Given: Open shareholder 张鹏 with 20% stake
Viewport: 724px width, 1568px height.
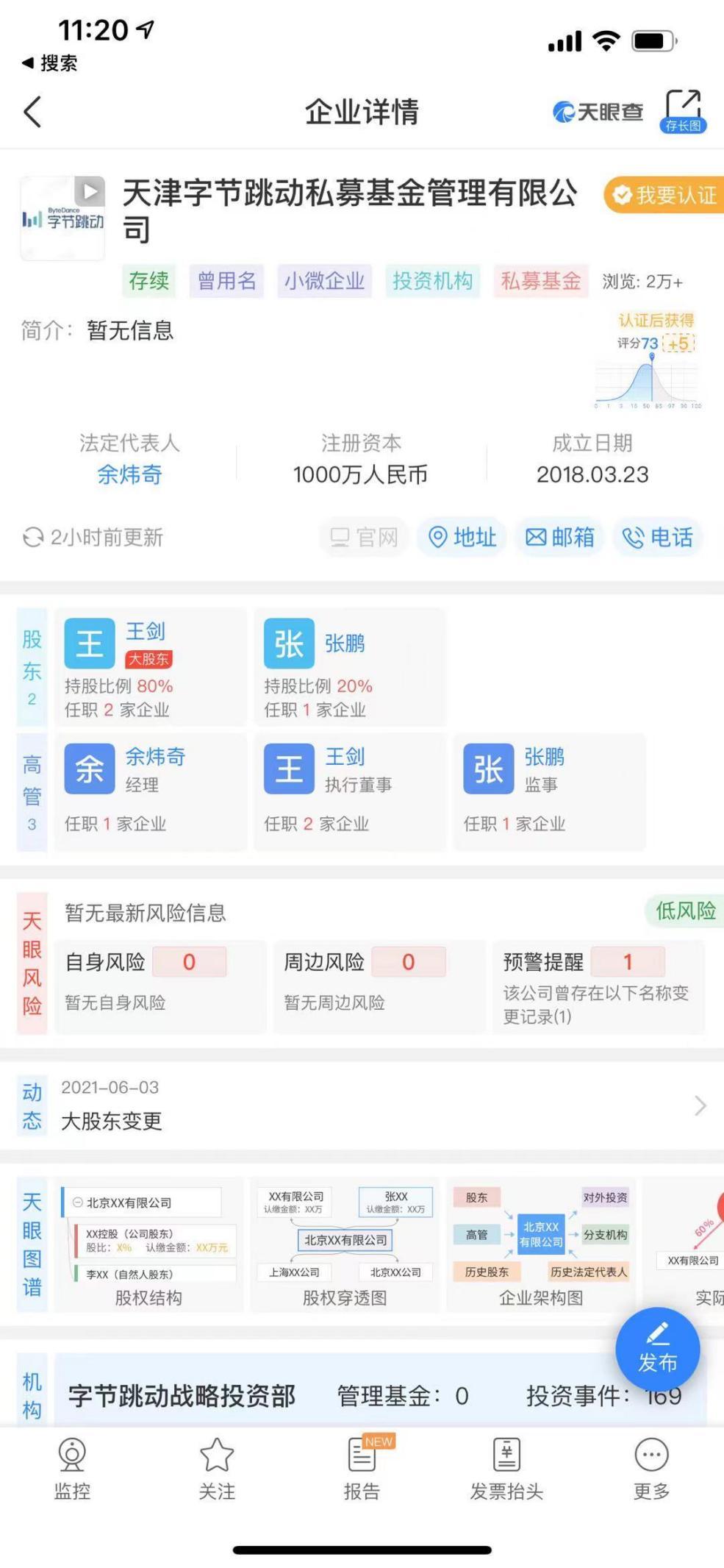Looking at the screenshot, I should [x=350, y=667].
